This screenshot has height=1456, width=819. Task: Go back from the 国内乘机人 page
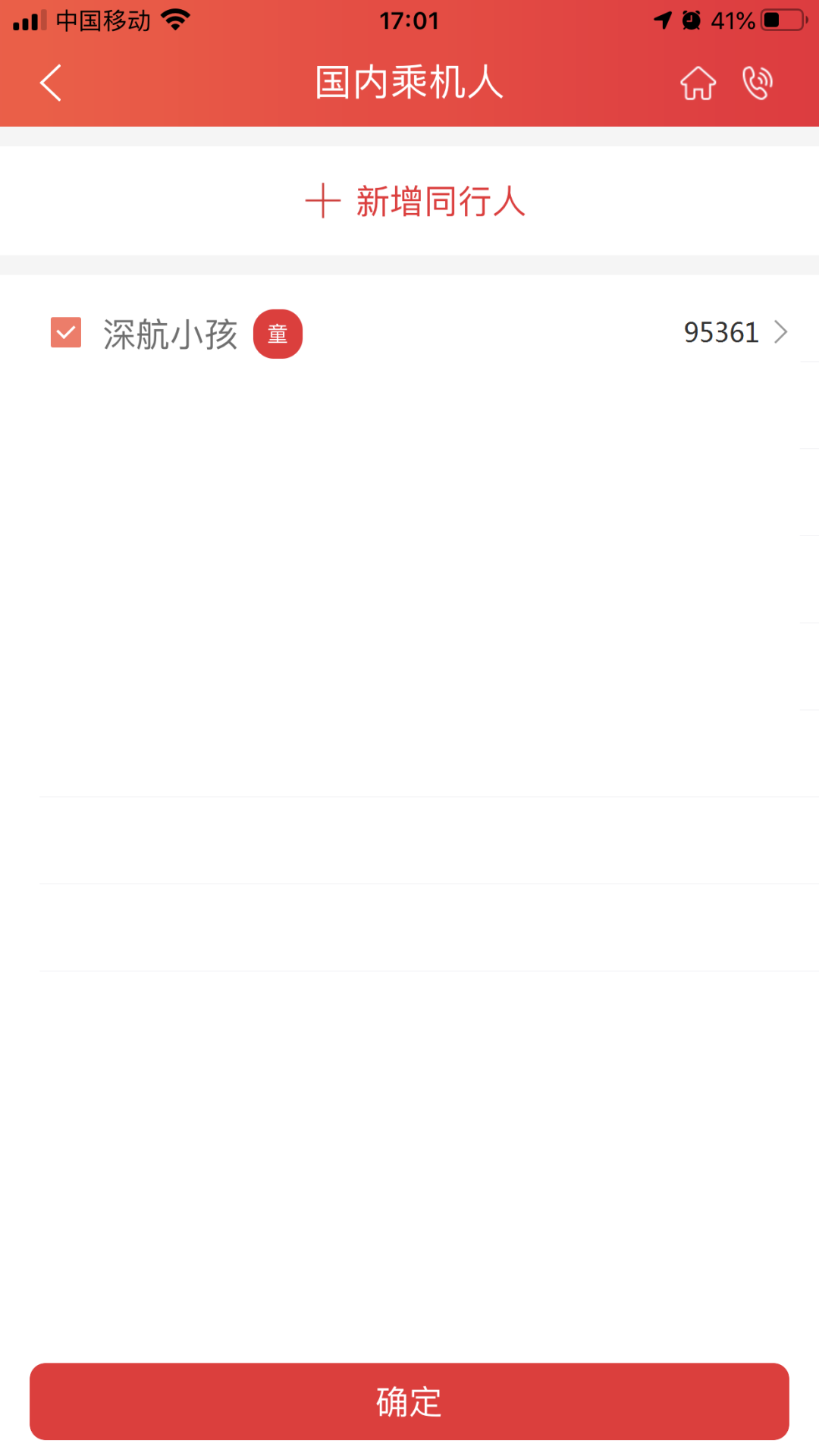coord(51,83)
